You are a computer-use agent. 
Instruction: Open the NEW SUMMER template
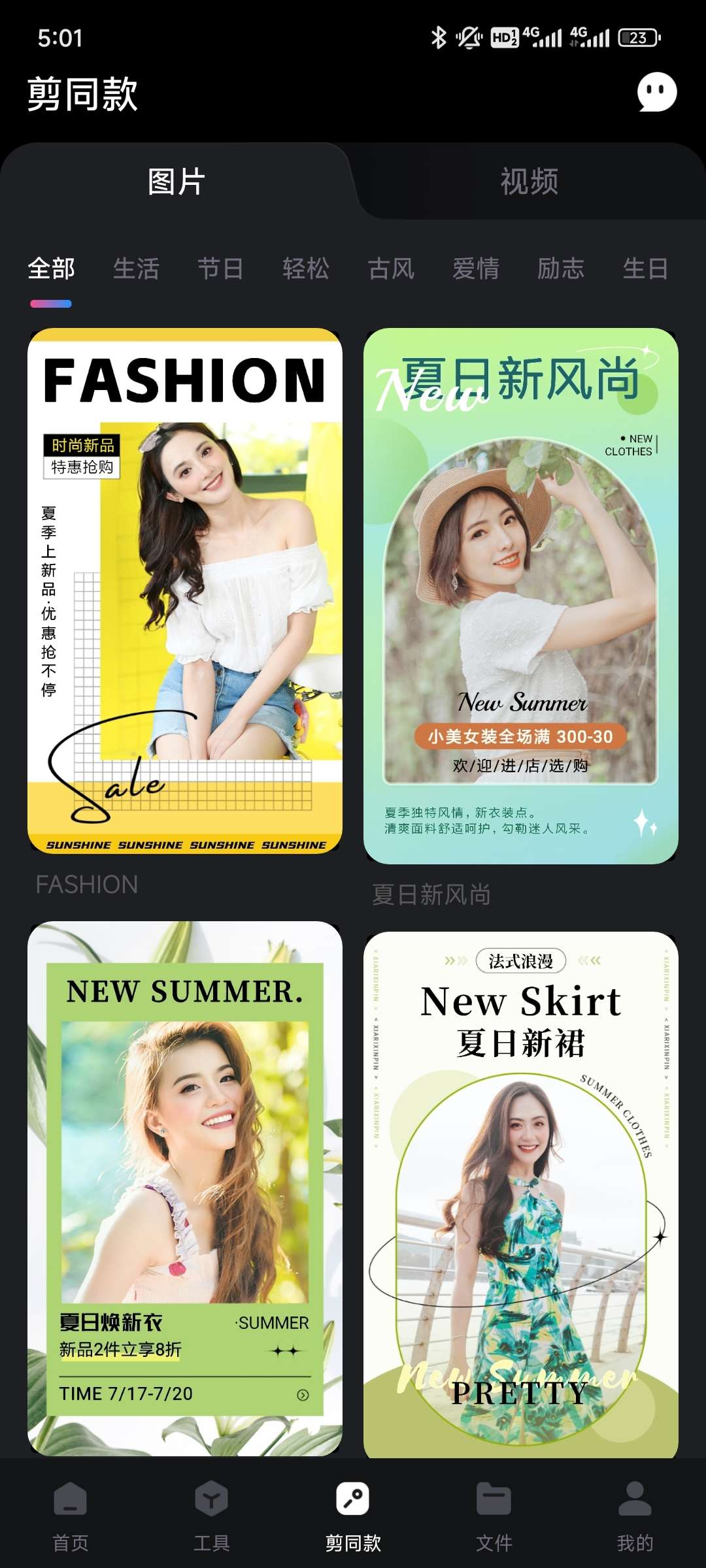(x=185, y=1188)
